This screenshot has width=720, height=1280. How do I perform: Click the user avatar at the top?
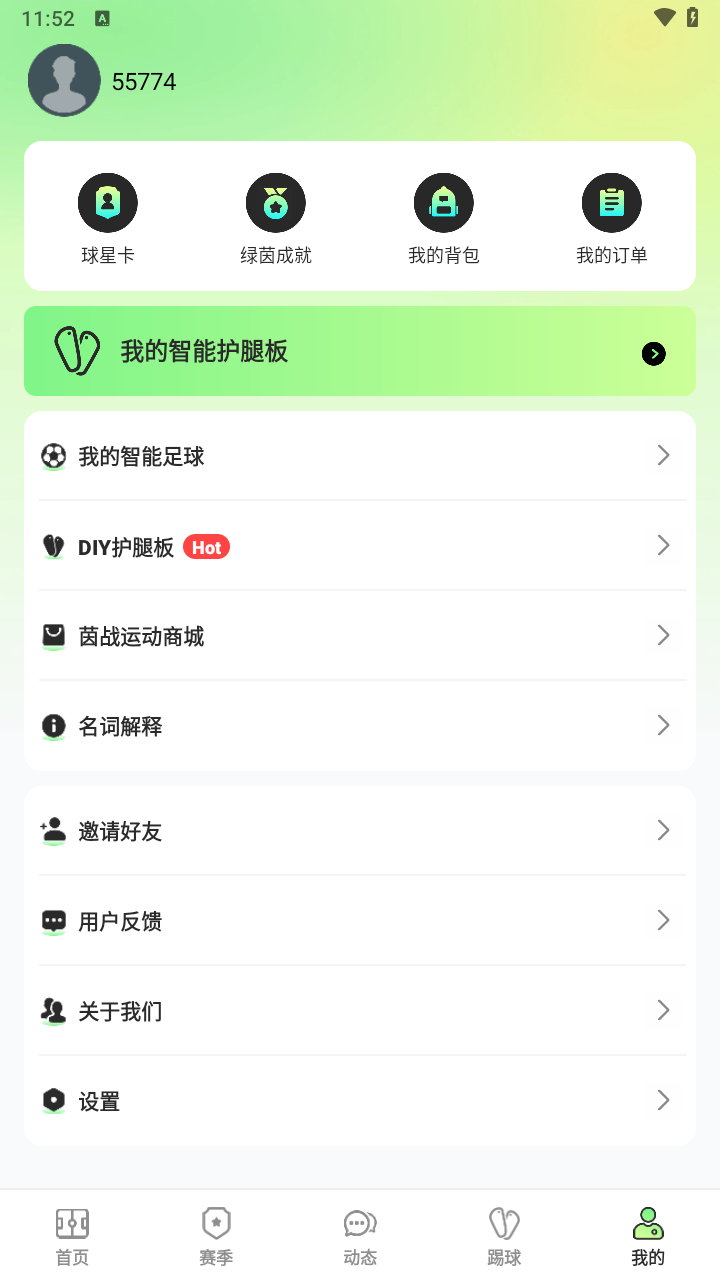pos(64,80)
